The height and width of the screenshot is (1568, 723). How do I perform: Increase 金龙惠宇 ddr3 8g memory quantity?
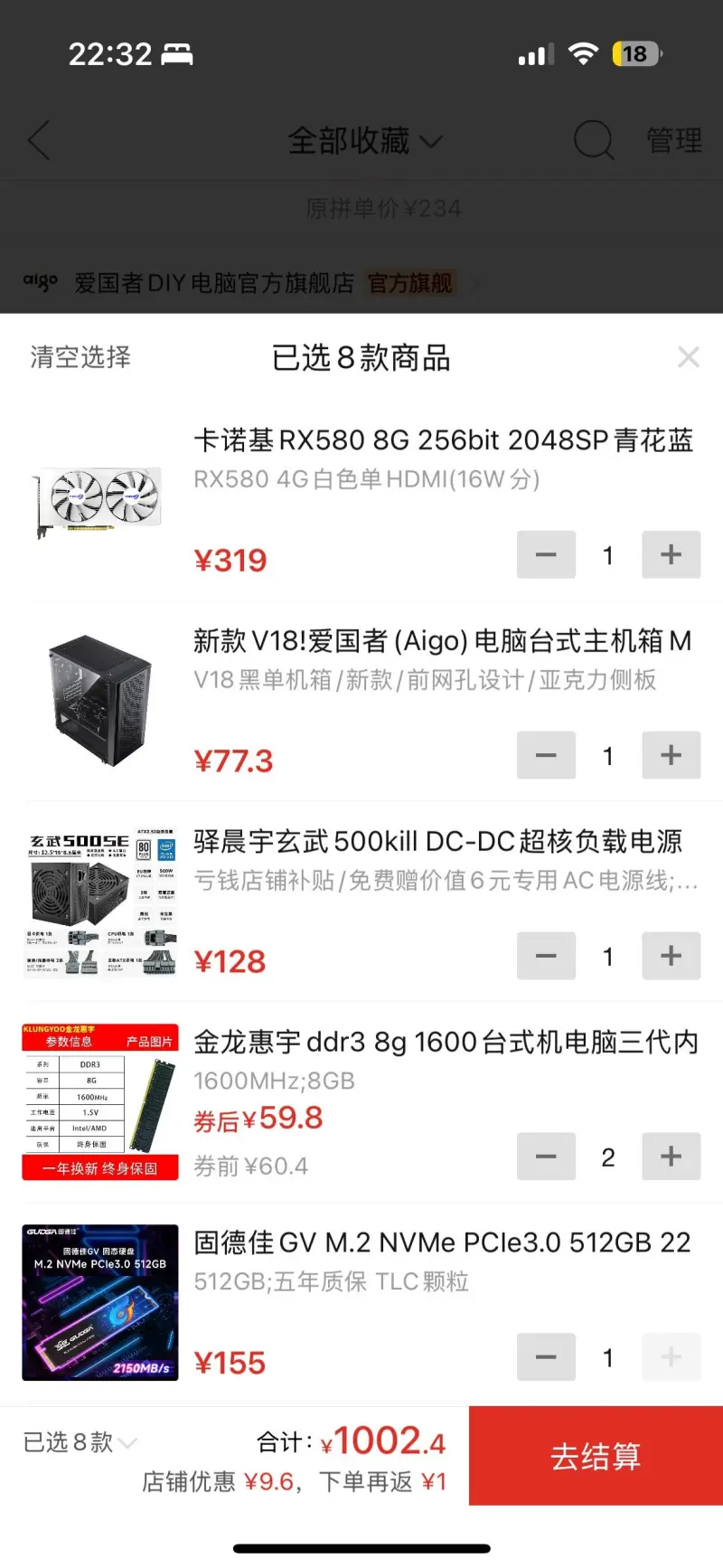[671, 1157]
